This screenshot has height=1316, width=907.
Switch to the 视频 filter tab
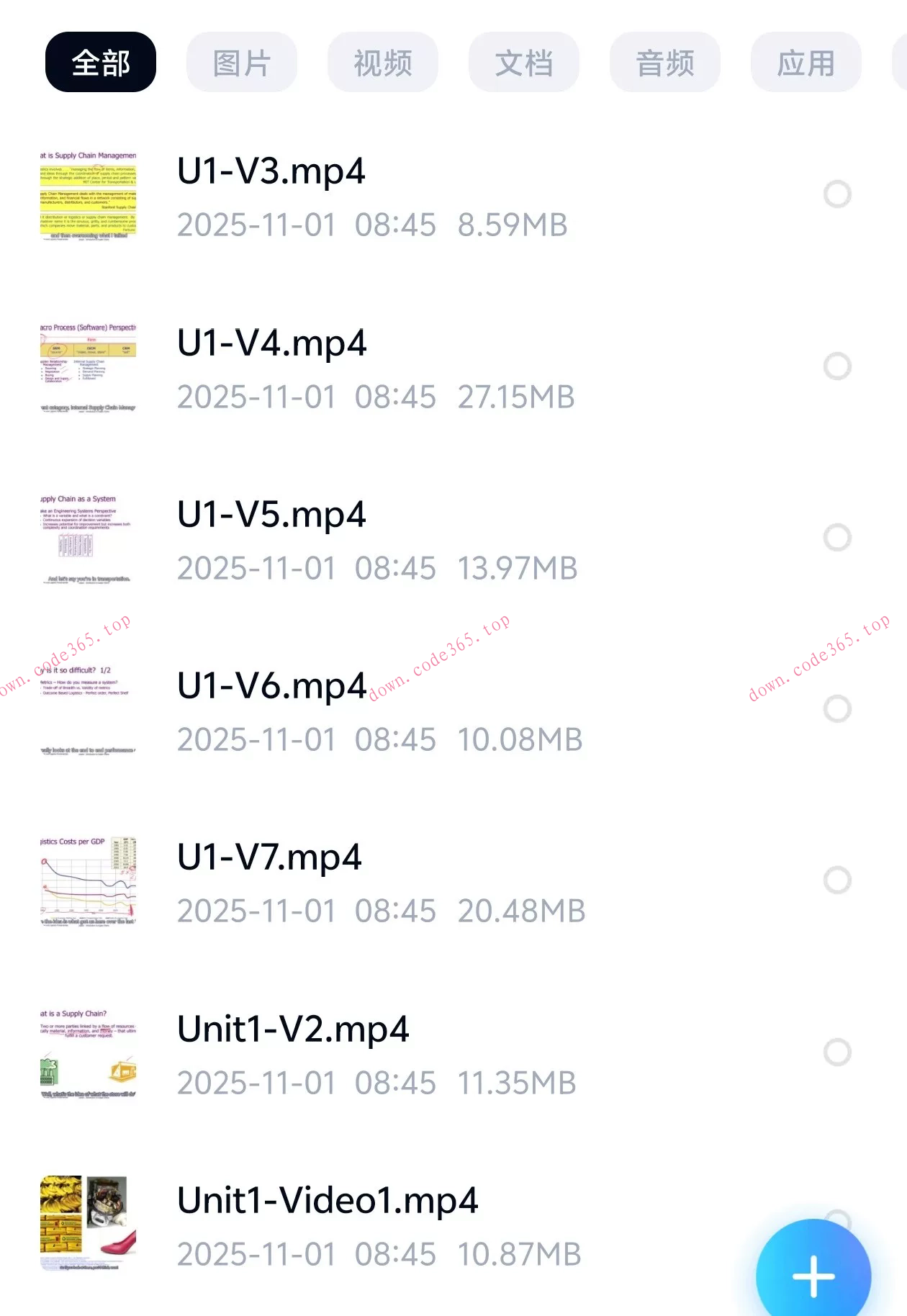point(383,63)
